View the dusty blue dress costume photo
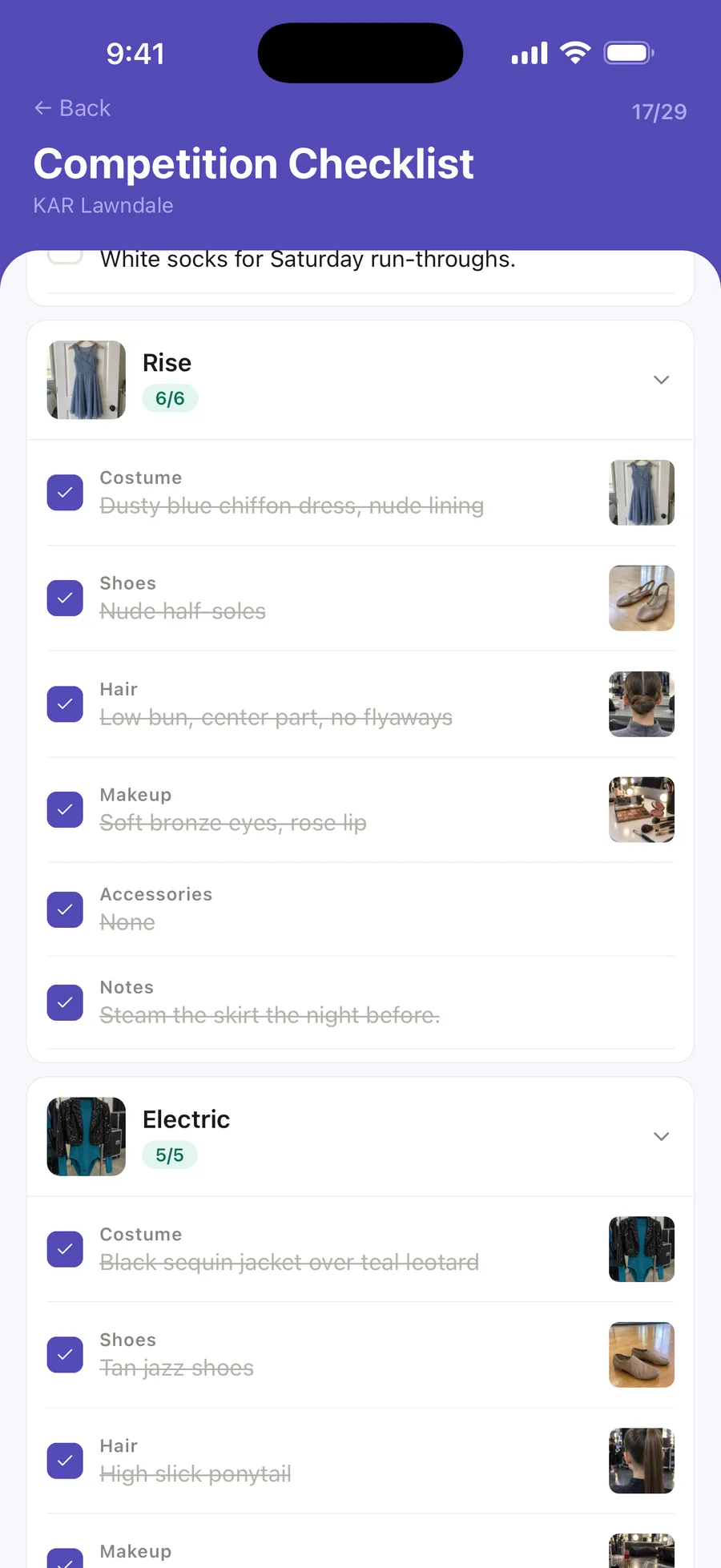Viewport: 721px width, 1568px height. (642, 493)
